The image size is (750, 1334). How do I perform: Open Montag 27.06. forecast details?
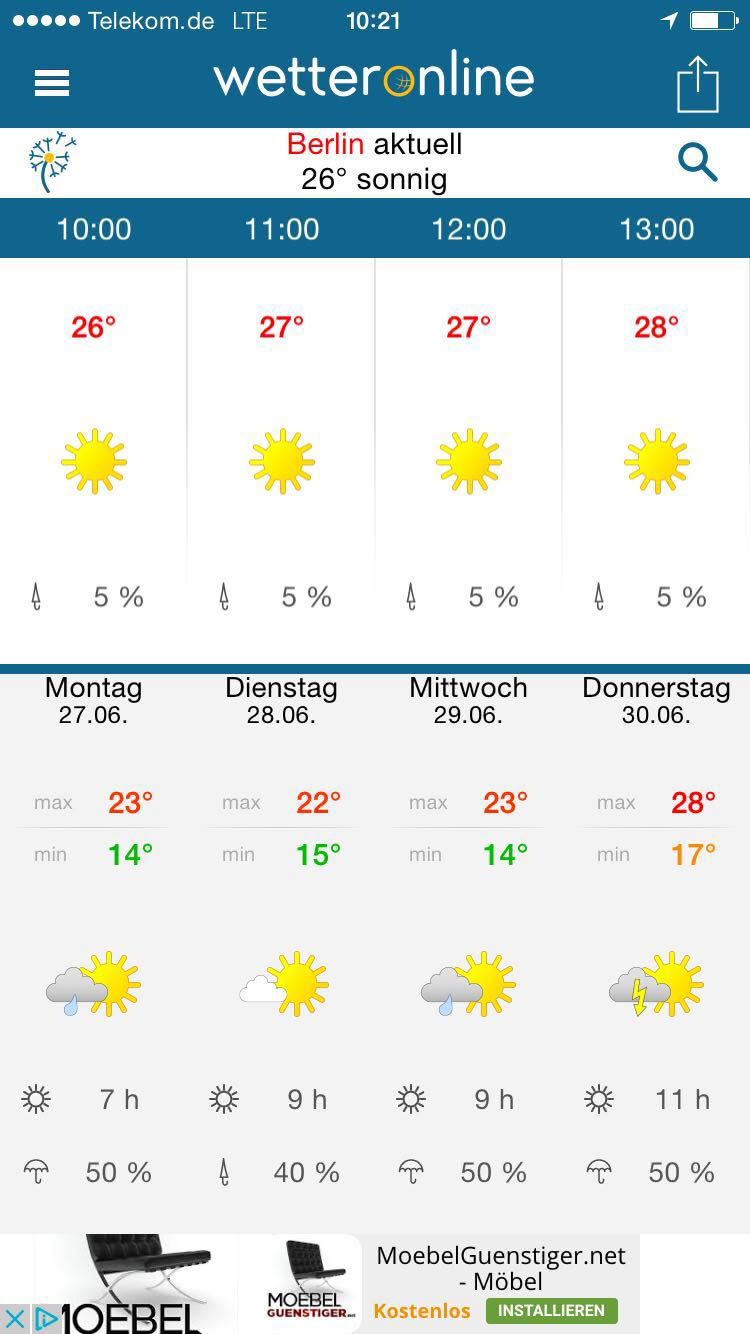coord(93,700)
